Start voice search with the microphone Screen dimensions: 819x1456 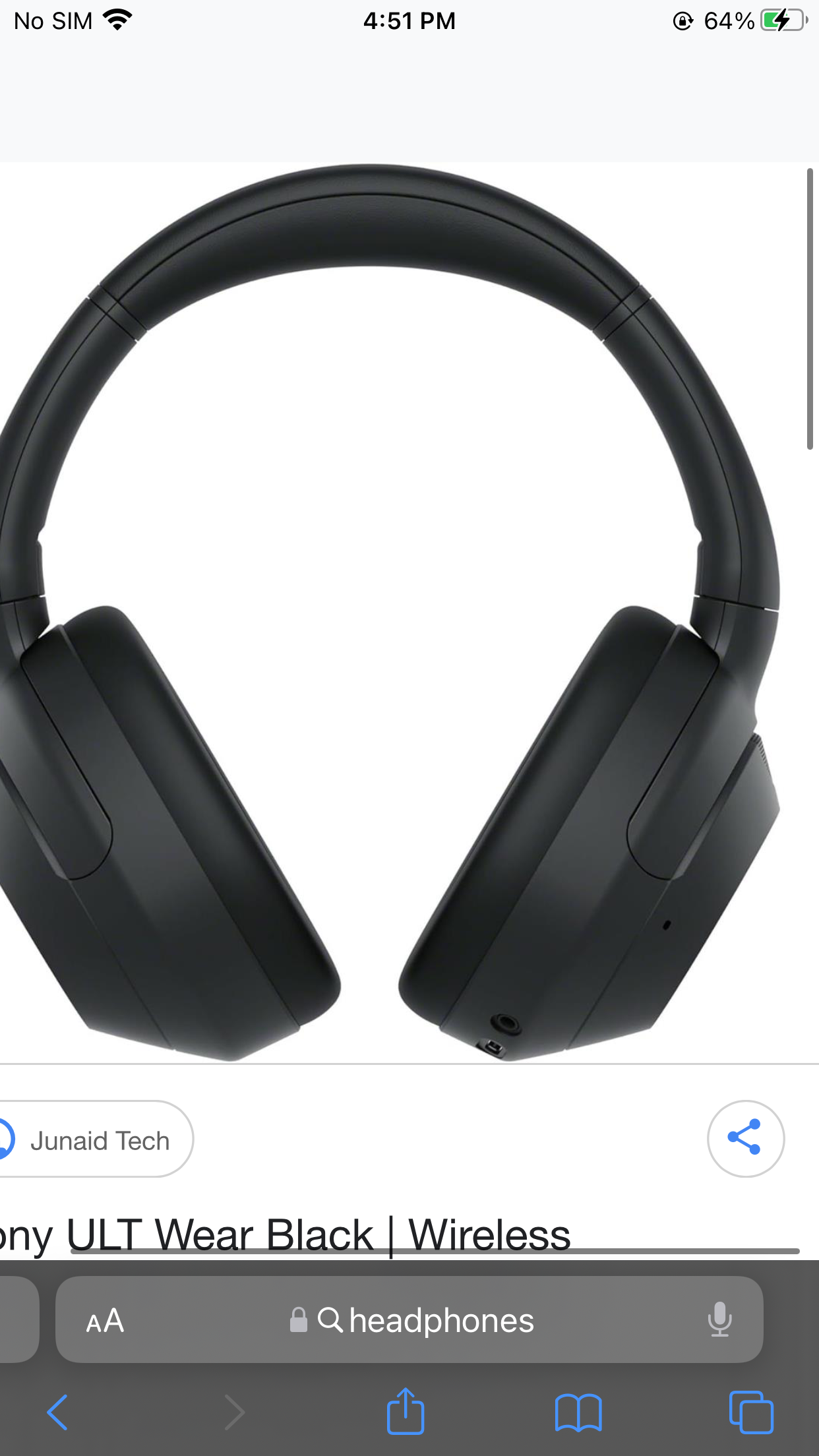pyautogui.click(x=719, y=1319)
